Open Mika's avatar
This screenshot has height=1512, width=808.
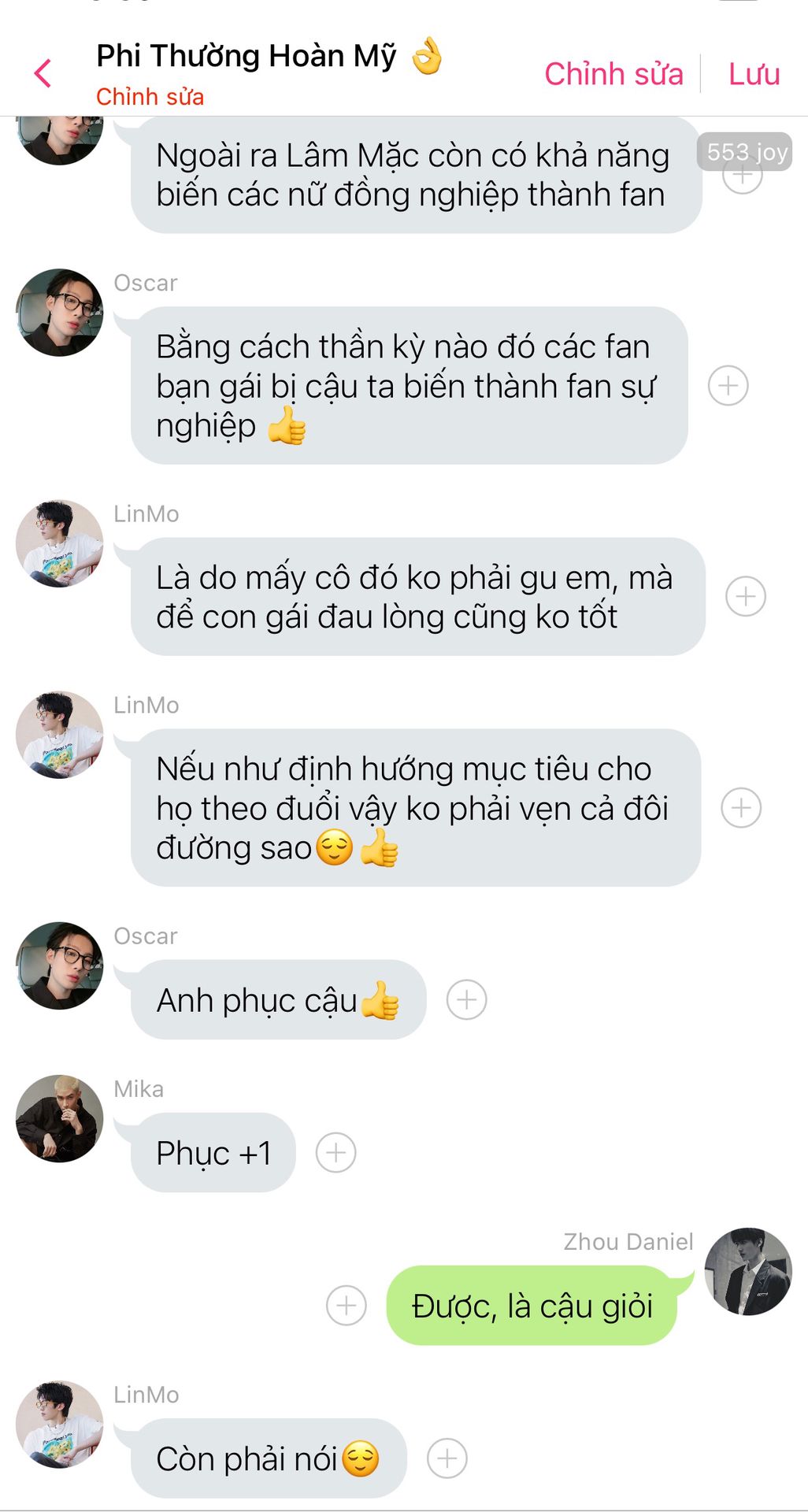pyautogui.click(x=60, y=1118)
